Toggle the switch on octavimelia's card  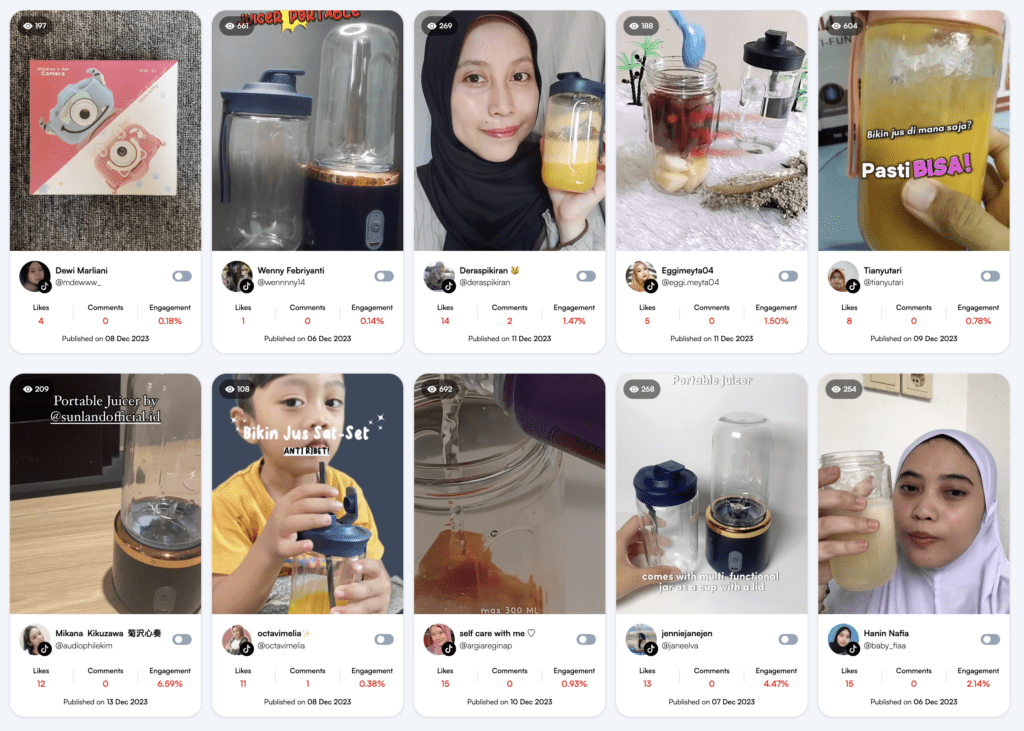383,639
